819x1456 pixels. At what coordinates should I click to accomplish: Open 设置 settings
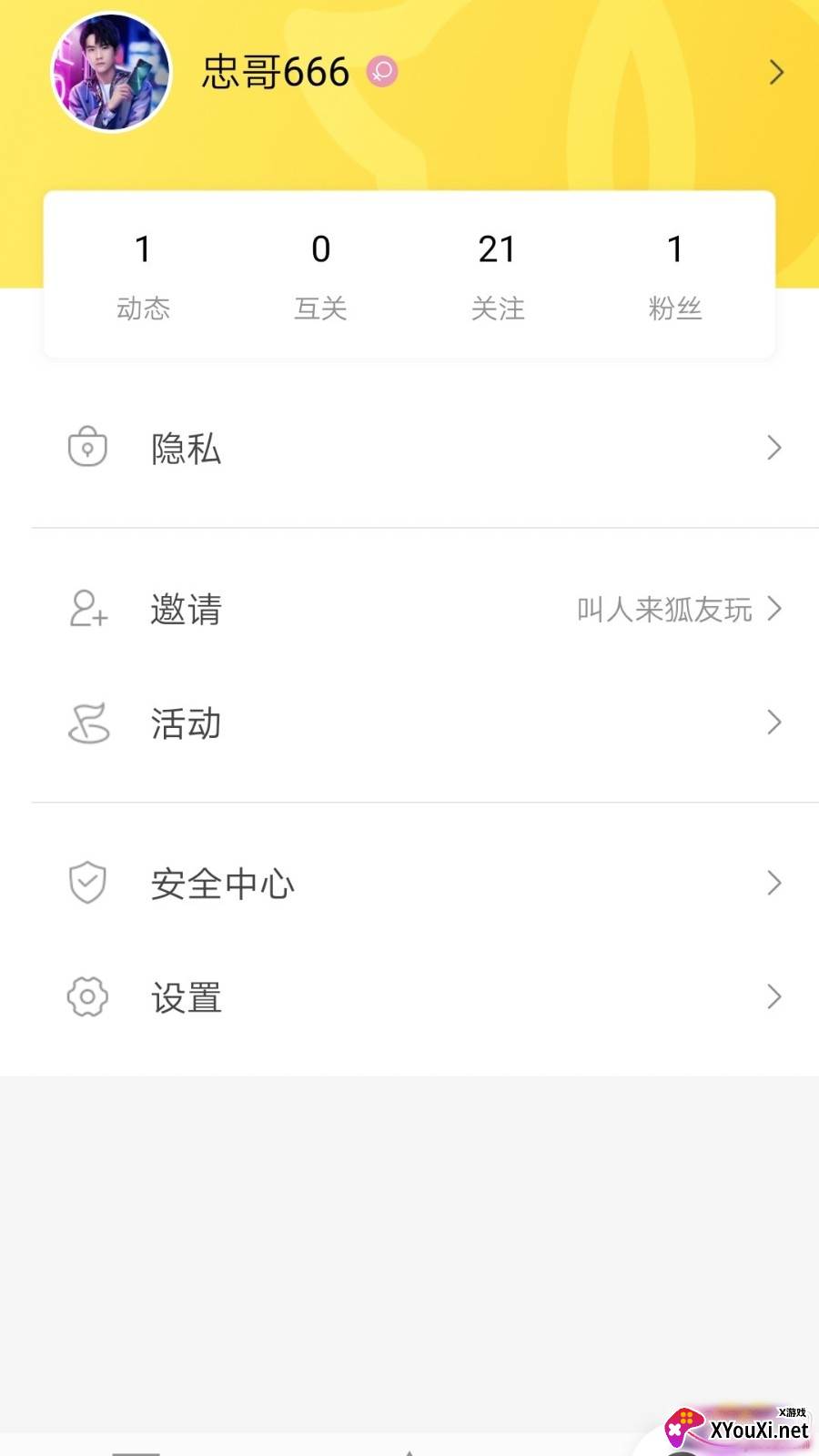[409, 997]
